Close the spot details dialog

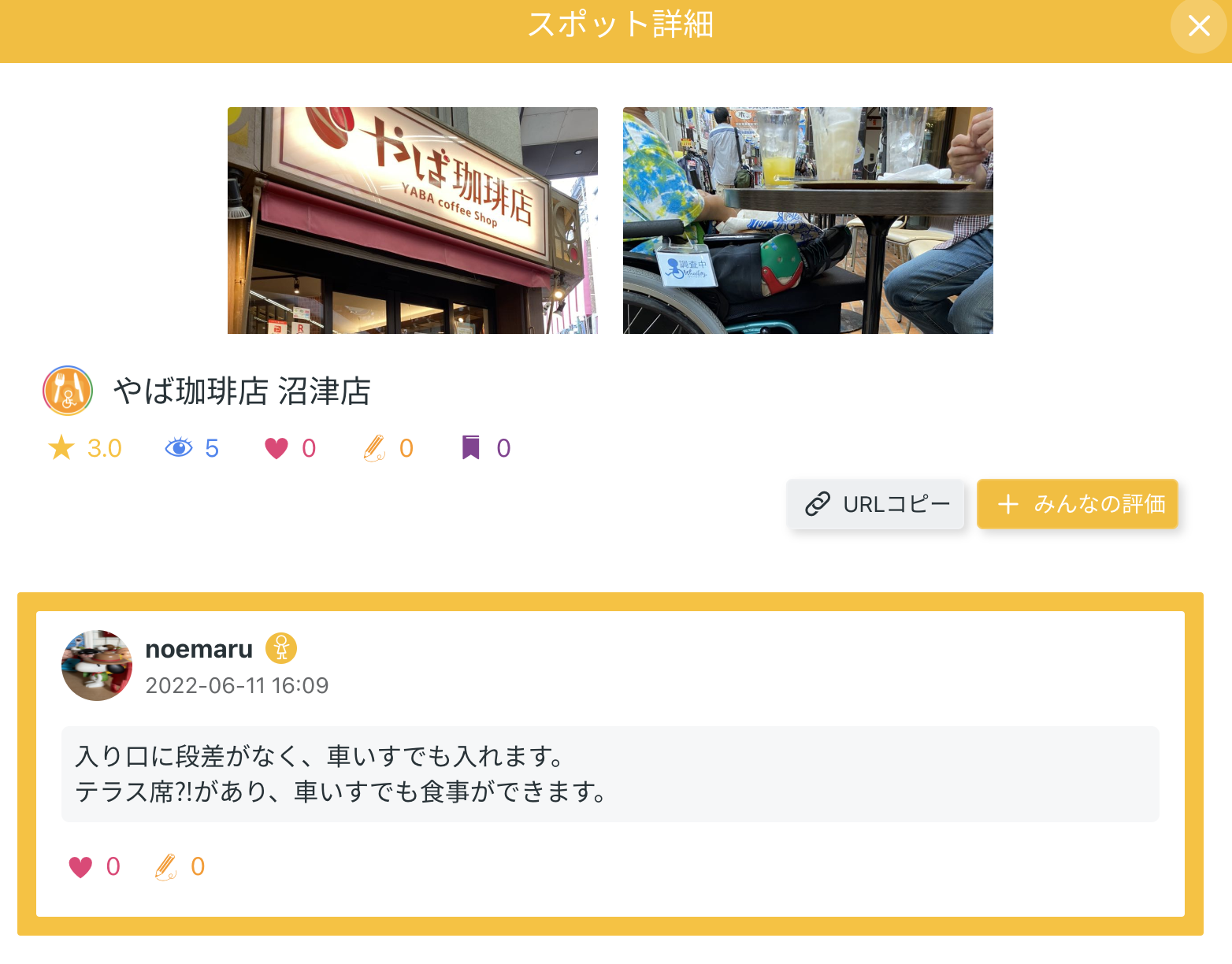point(1198,26)
